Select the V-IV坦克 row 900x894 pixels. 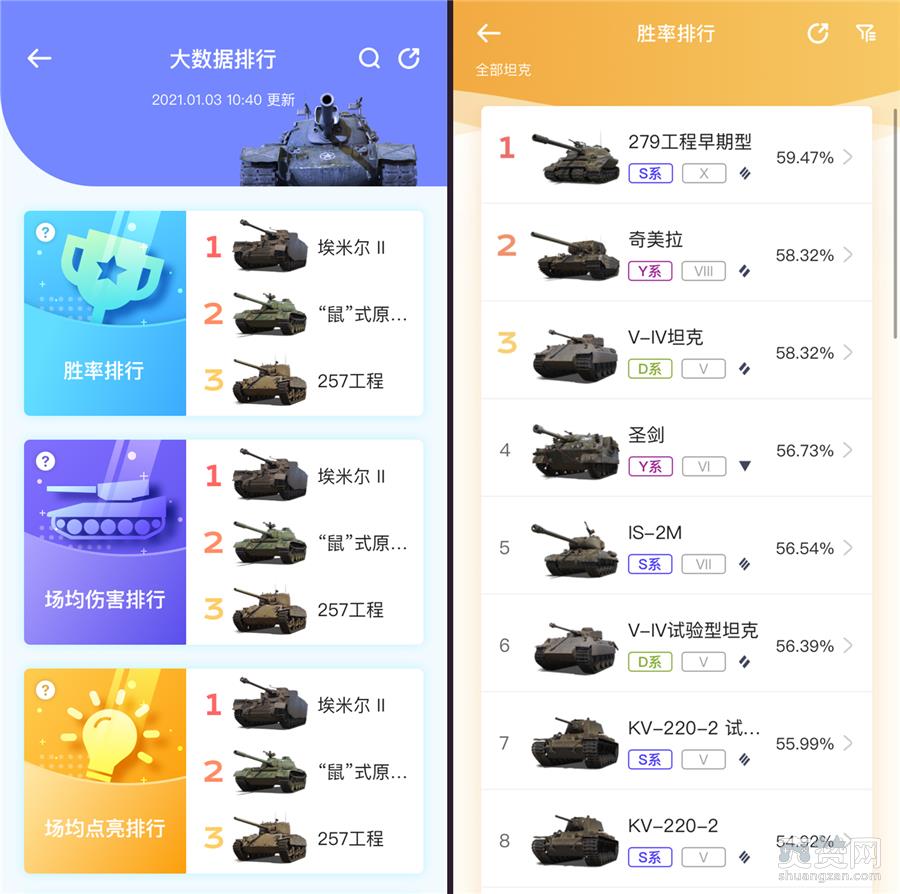[x=676, y=353]
